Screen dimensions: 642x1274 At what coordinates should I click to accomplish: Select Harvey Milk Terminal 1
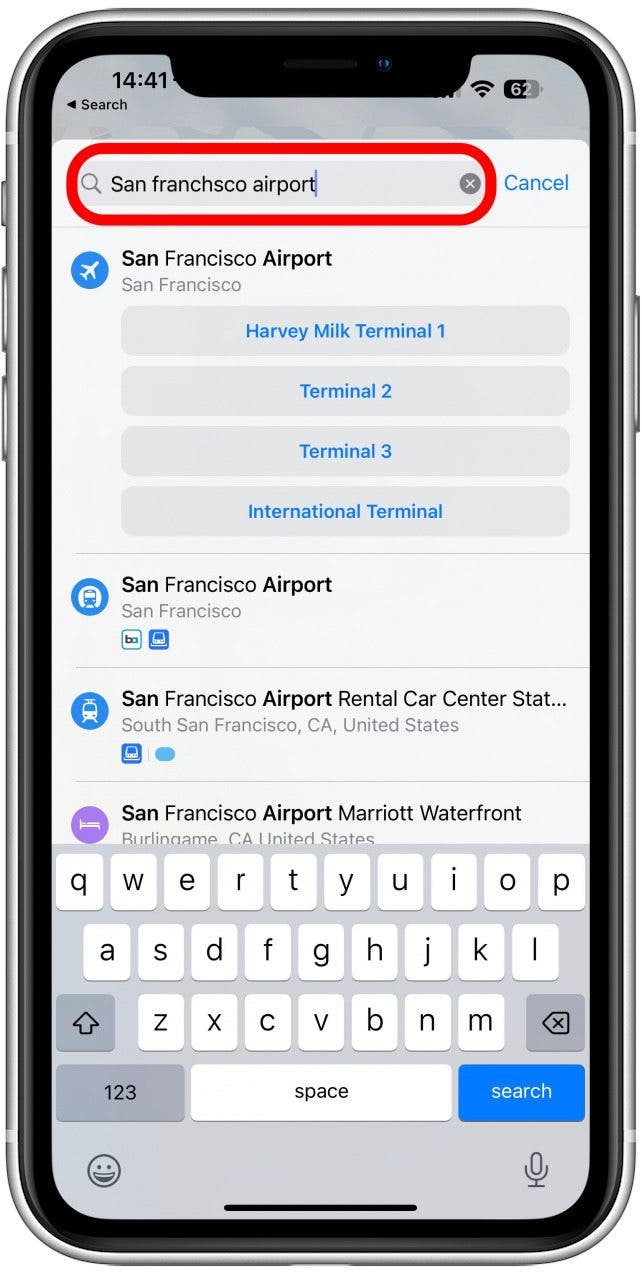(x=345, y=331)
